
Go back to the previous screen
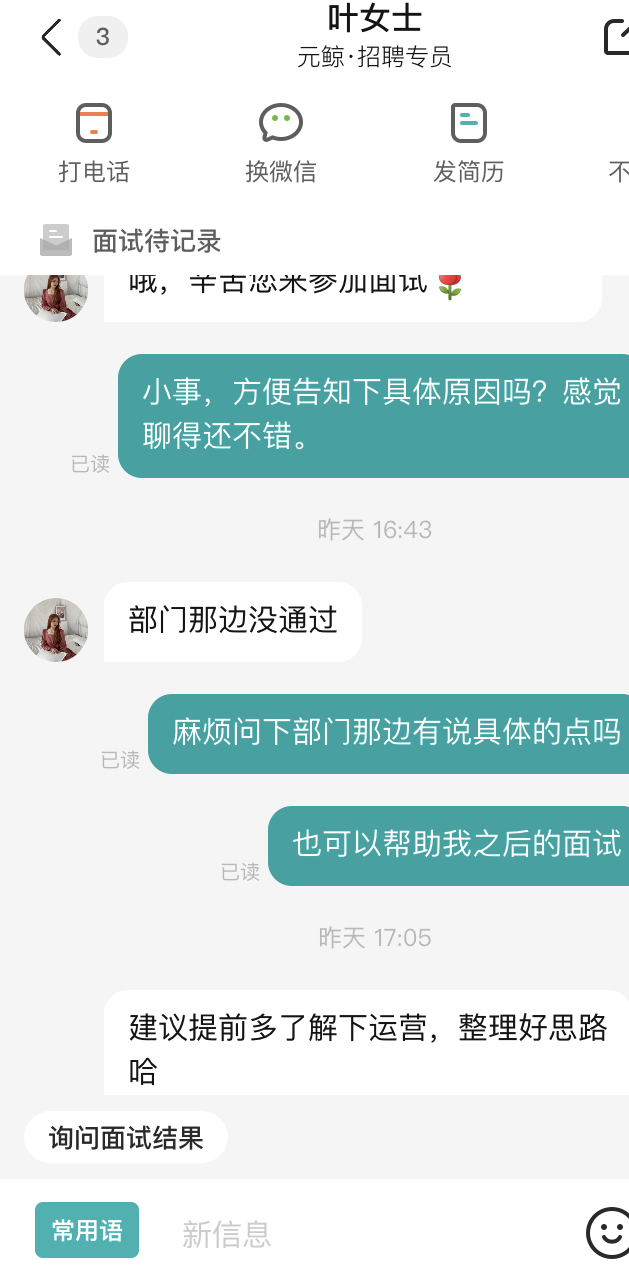[x=51, y=38]
